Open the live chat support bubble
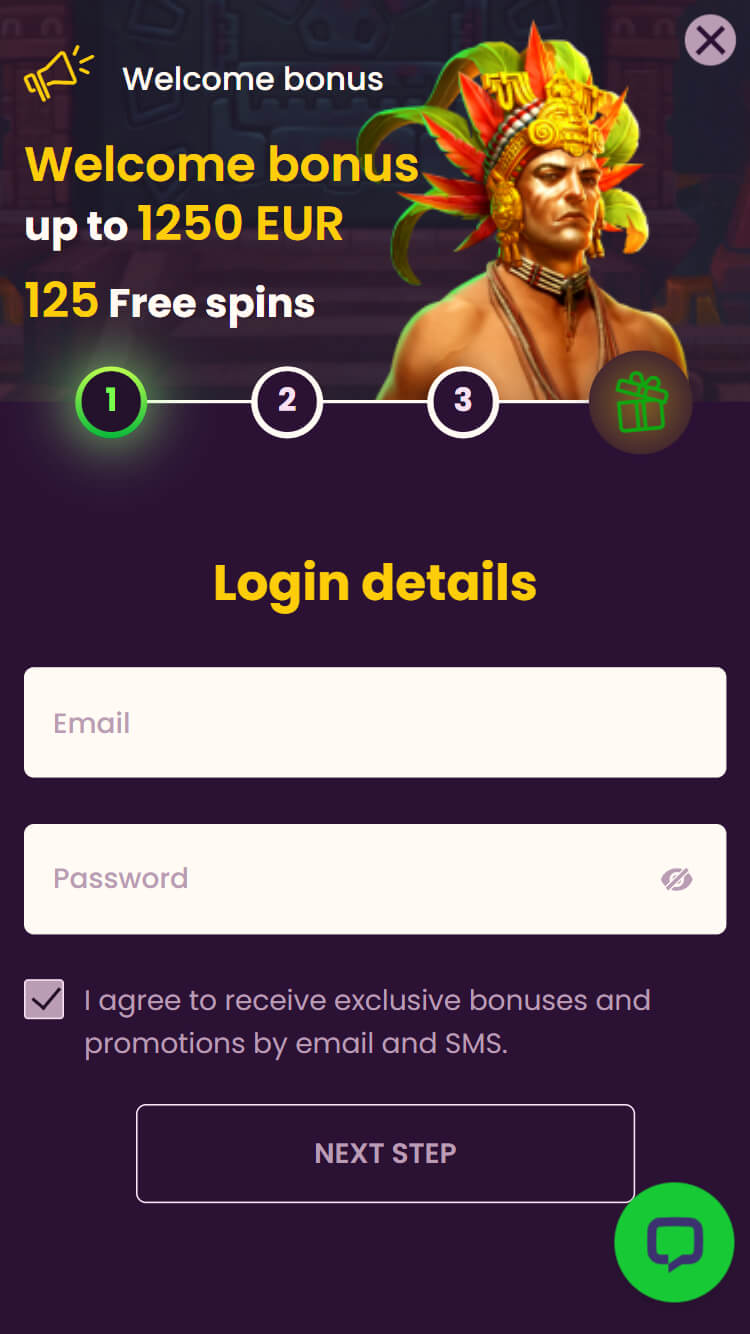Viewport: 750px width, 1334px height. click(x=674, y=1243)
